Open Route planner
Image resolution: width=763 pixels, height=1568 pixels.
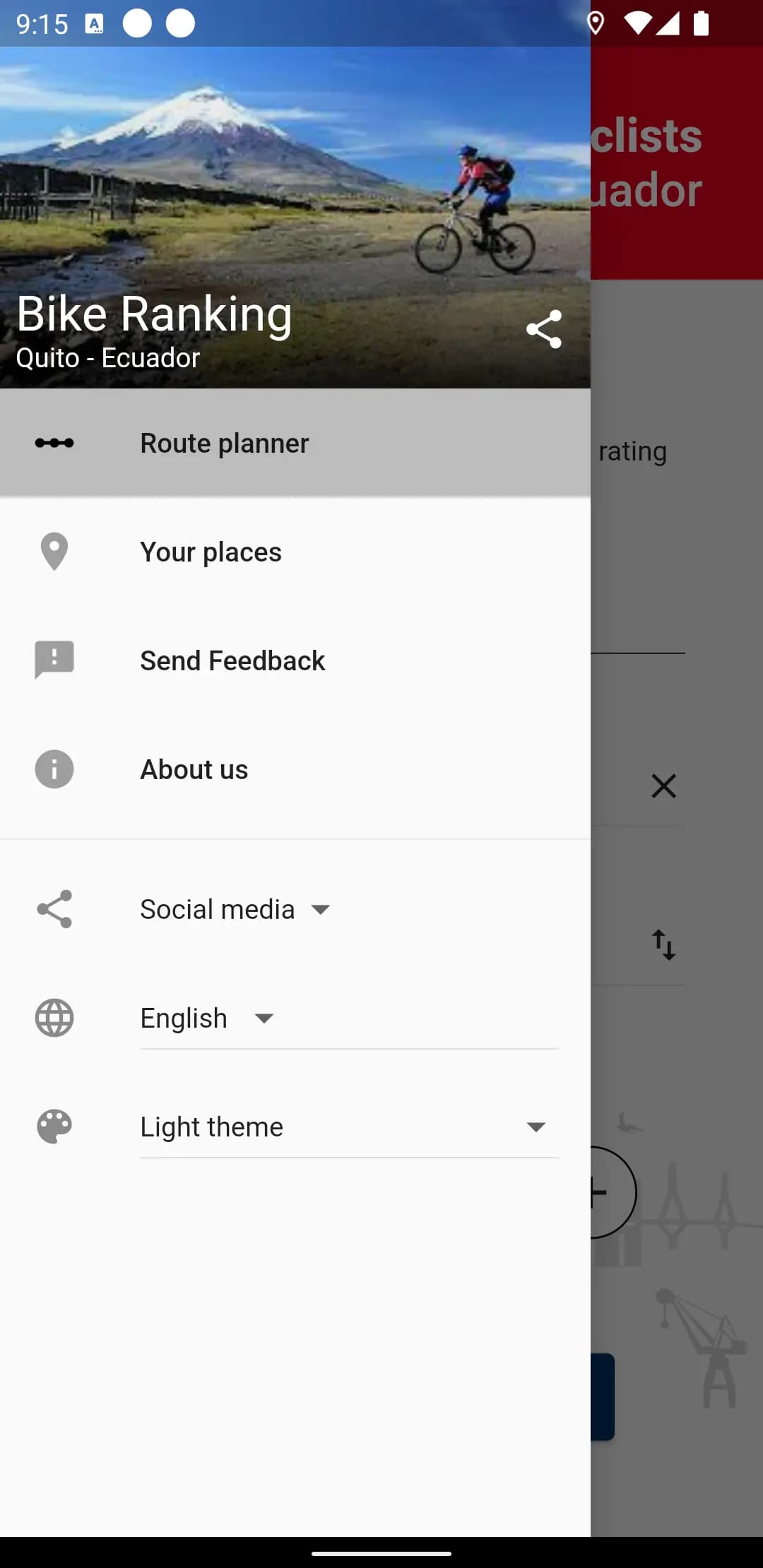(x=295, y=443)
